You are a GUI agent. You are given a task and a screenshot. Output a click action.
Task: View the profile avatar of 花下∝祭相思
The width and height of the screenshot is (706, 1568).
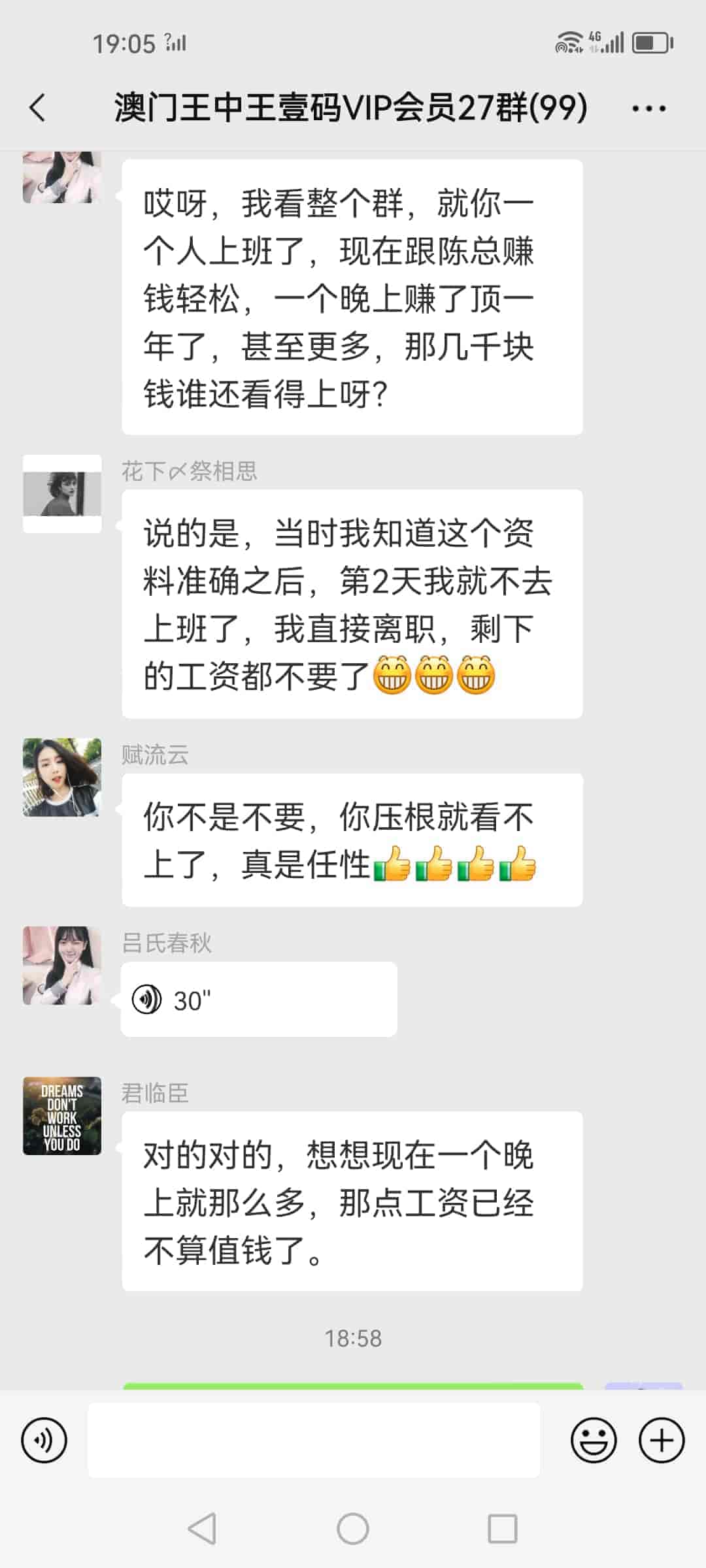[62, 494]
